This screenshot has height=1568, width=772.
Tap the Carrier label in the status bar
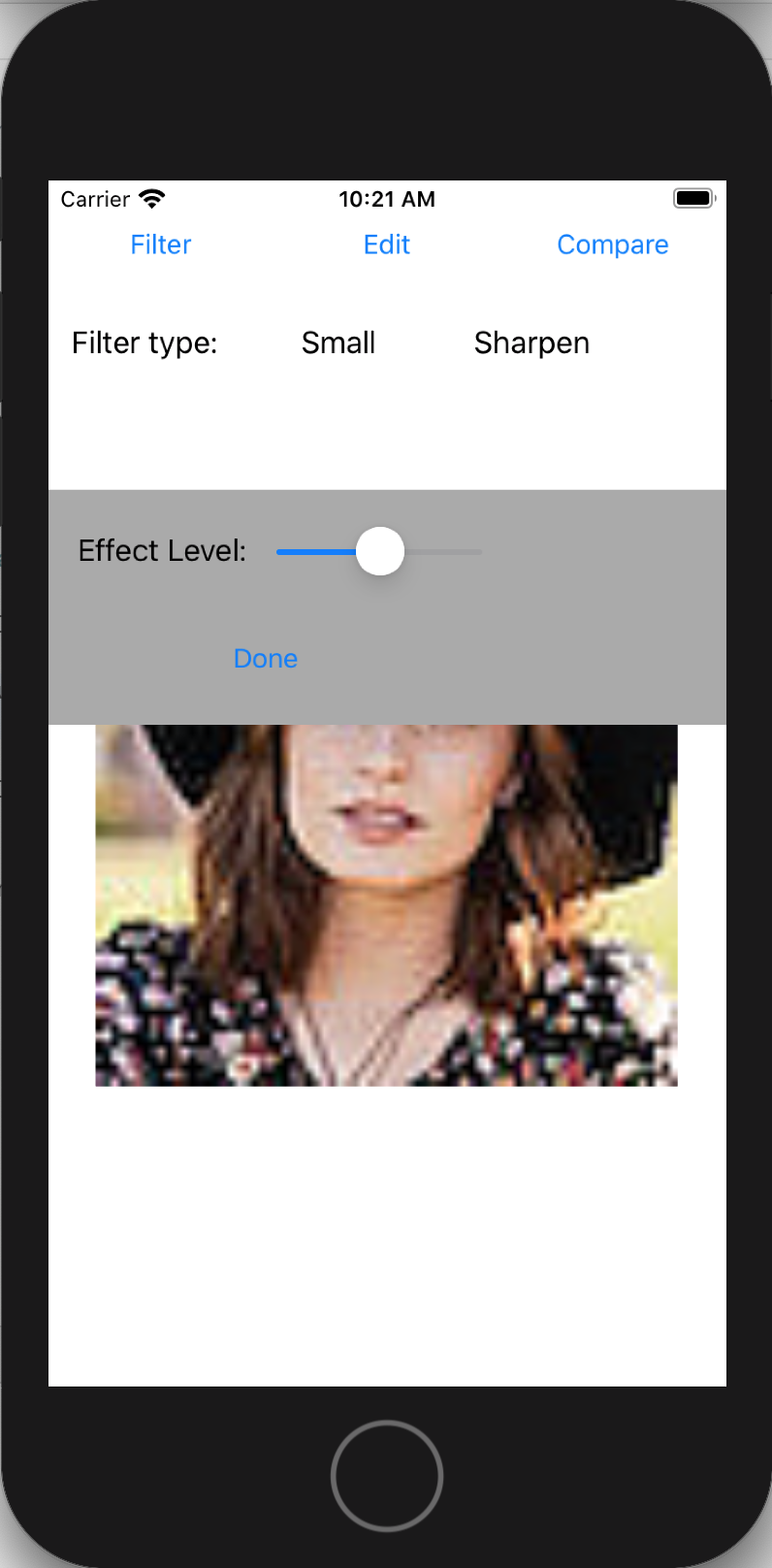pos(94,199)
